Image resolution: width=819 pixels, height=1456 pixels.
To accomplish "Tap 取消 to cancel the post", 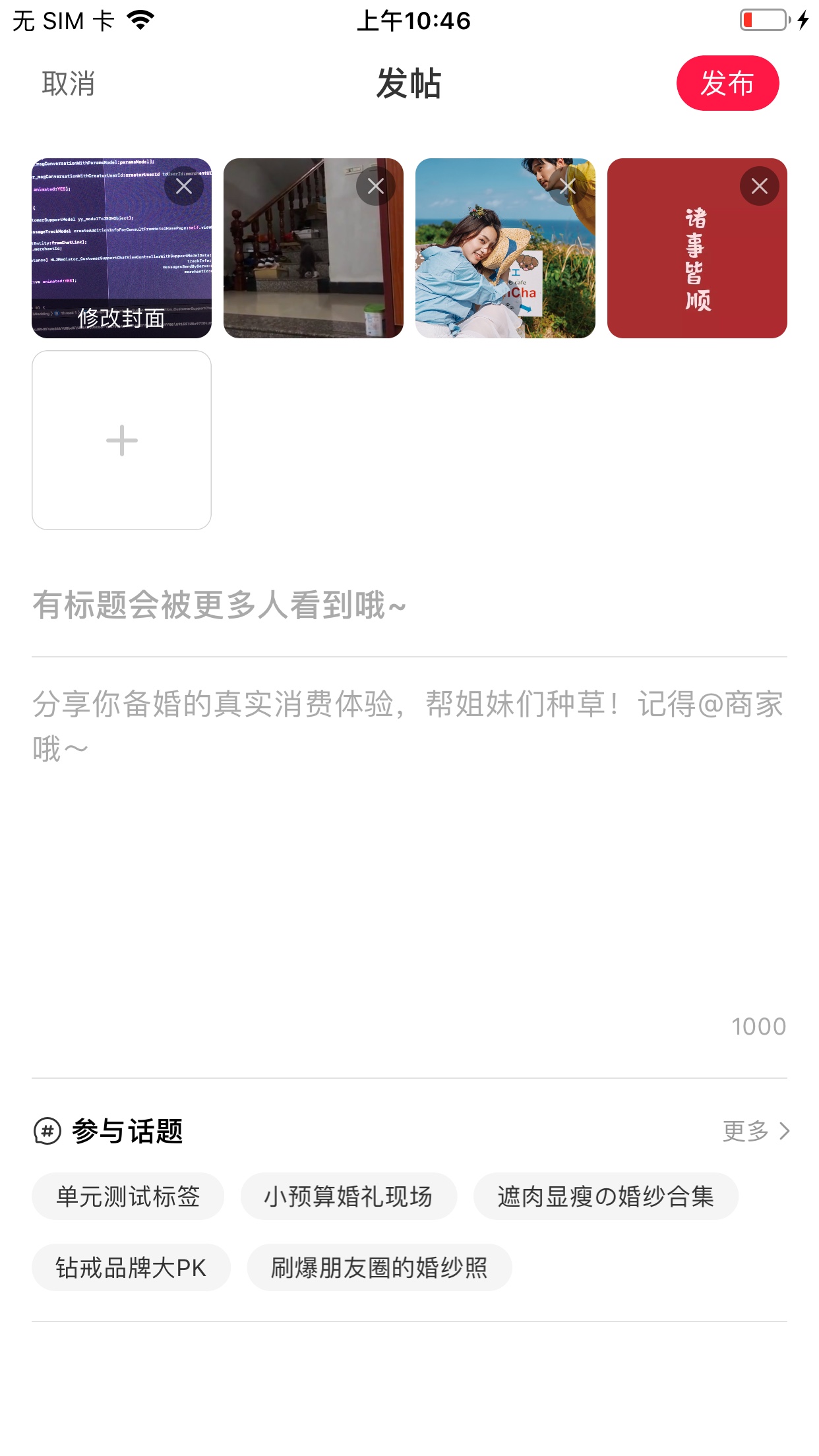I will tap(69, 84).
